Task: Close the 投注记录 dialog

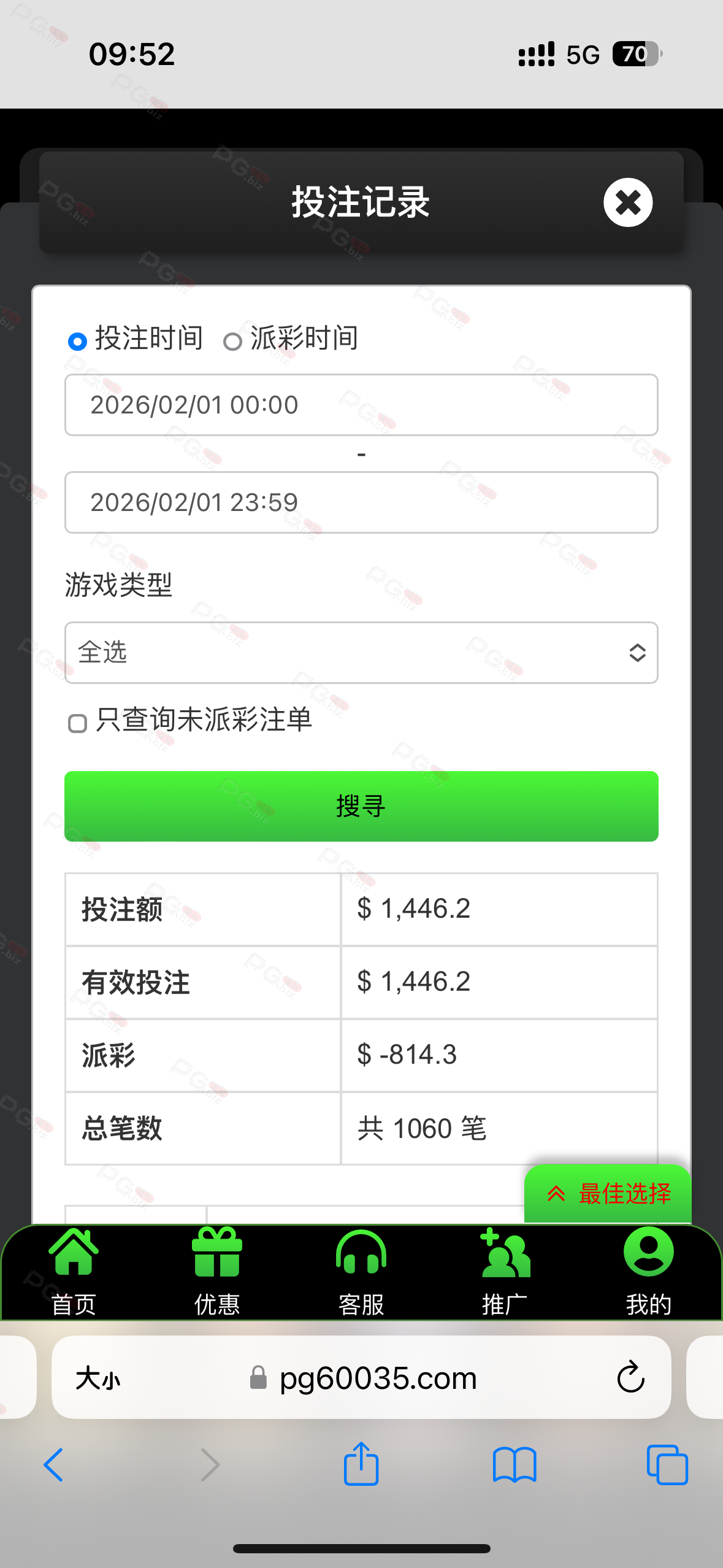Action: (x=627, y=202)
